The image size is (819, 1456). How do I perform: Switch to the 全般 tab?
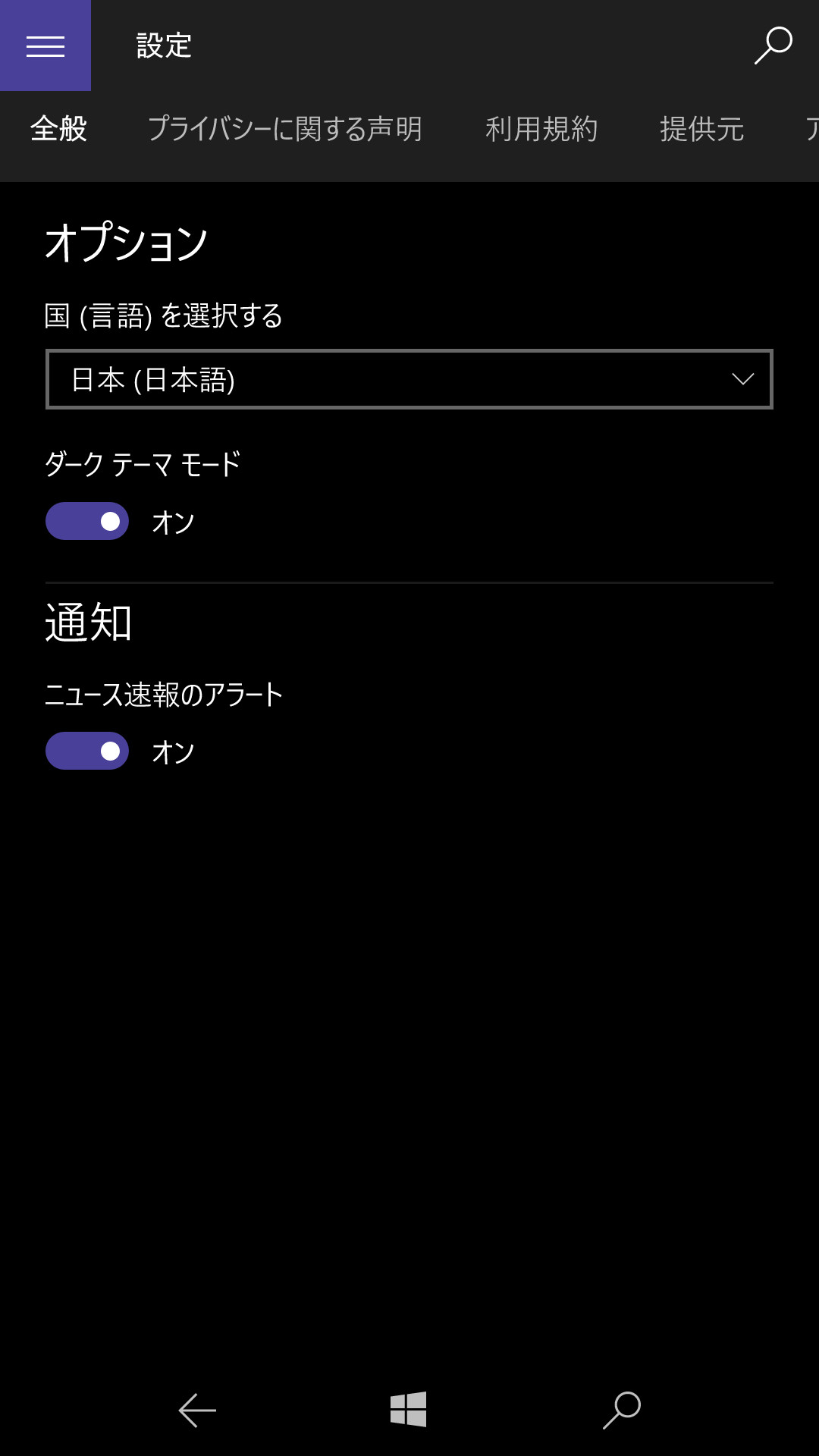[x=58, y=130]
